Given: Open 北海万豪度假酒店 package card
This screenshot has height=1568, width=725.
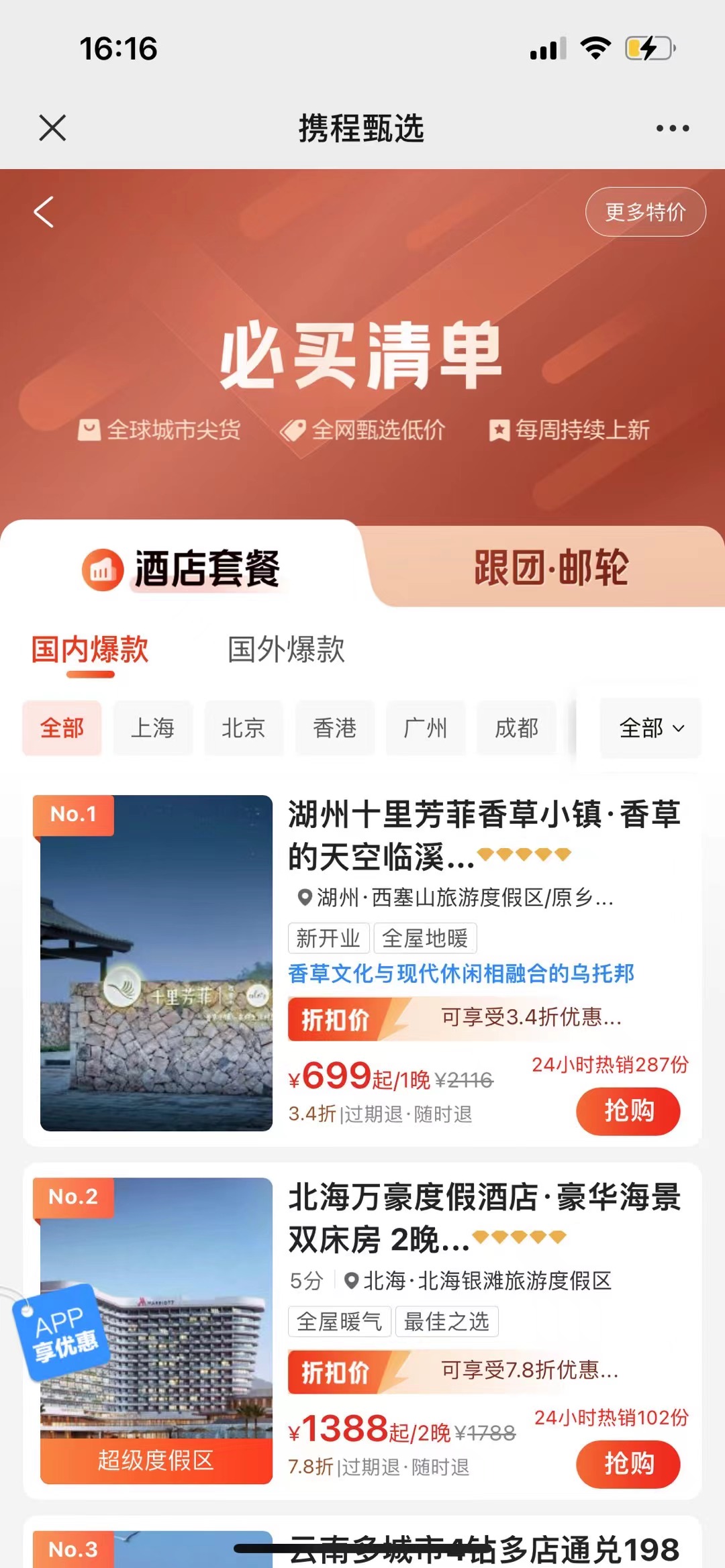Looking at the screenshot, I should click(483, 1217).
